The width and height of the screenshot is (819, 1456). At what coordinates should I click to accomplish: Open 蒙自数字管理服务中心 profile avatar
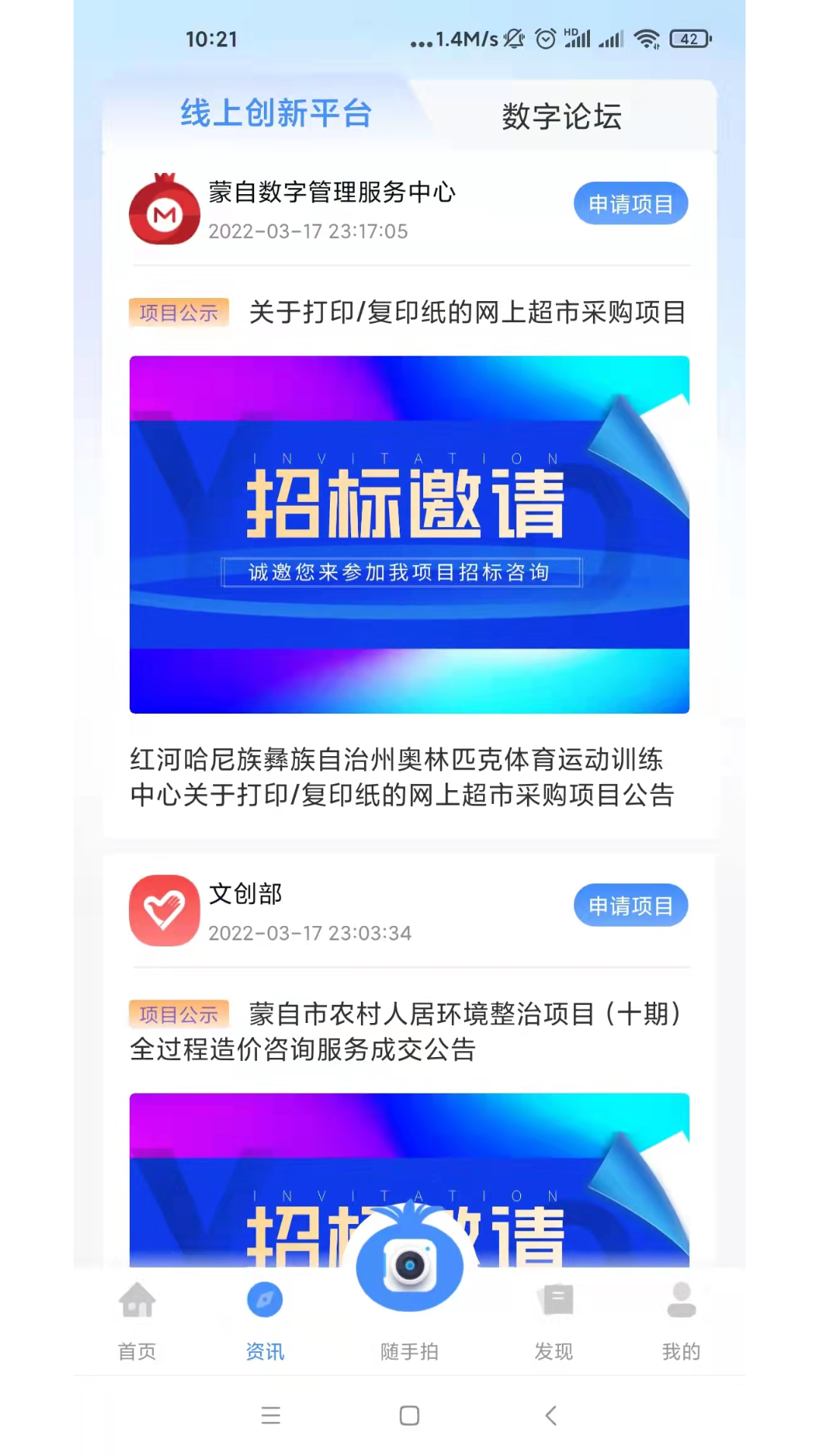coord(165,209)
